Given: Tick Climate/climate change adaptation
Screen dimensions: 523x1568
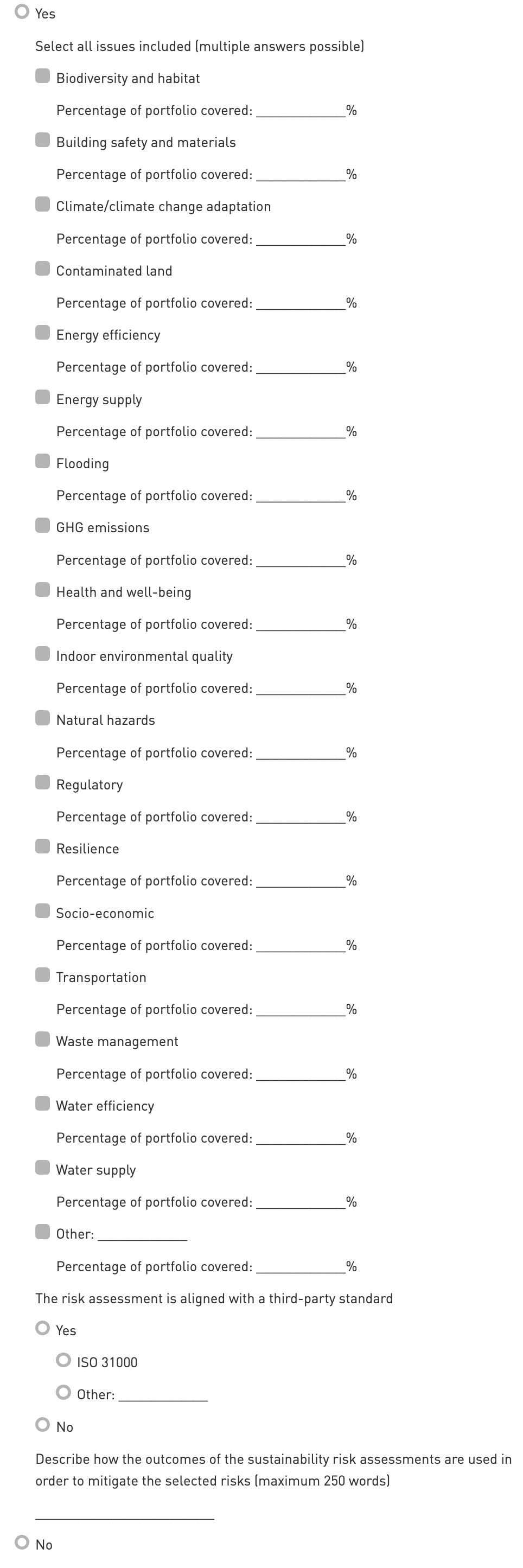Looking at the screenshot, I should coord(43,205).
